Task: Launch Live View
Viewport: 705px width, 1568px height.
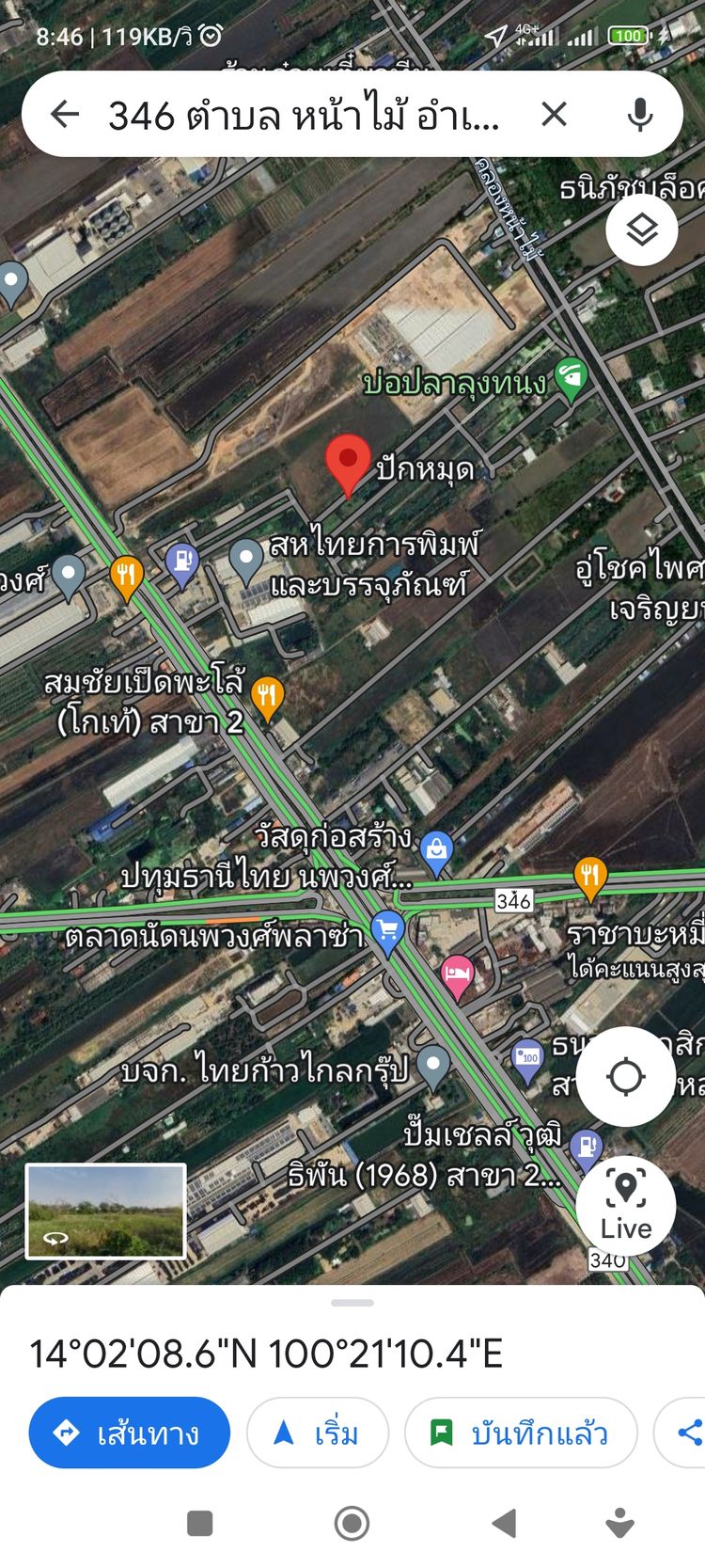Action: pos(625,1205)
